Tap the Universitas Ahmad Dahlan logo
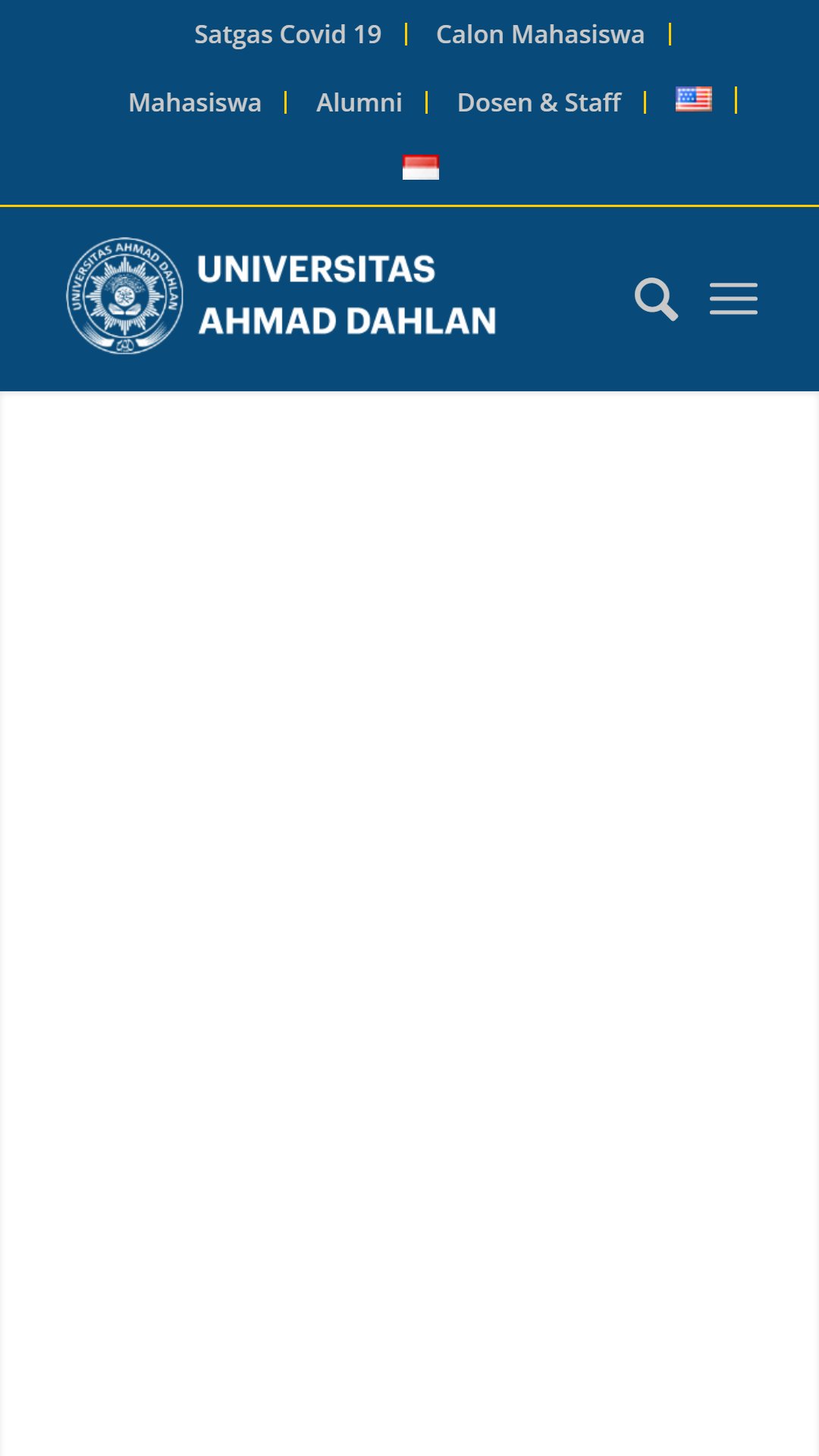819x1456 pixels. (x=281, y=296)
